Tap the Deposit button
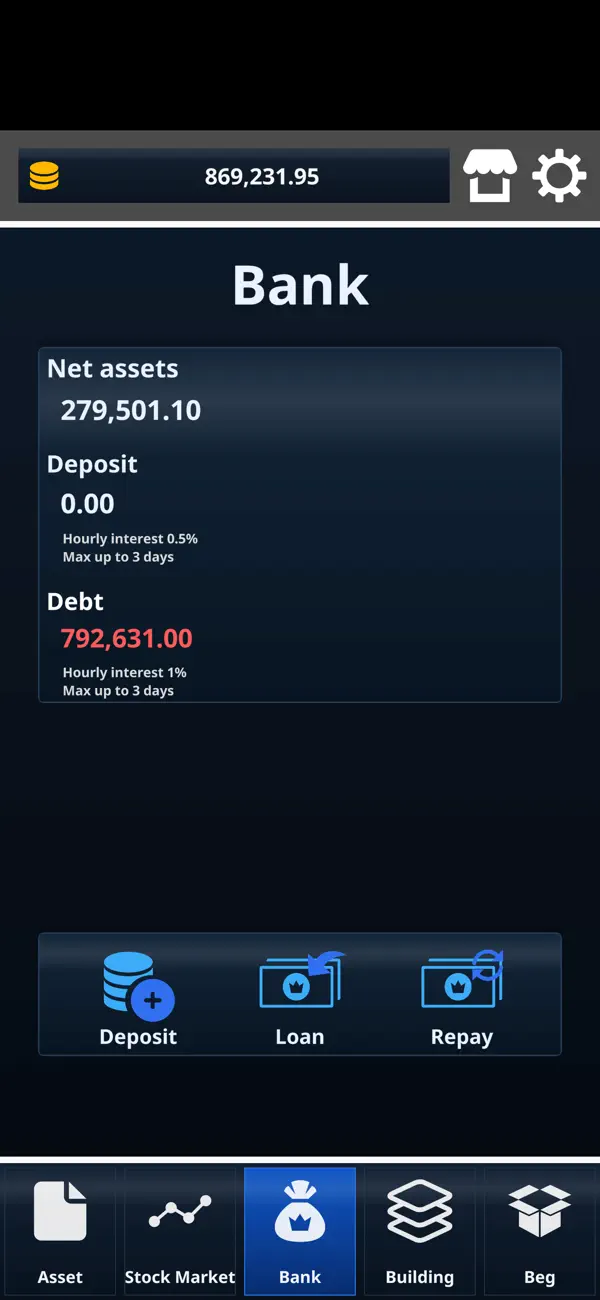The image size is (600, 1300). (x=138, y=998)
